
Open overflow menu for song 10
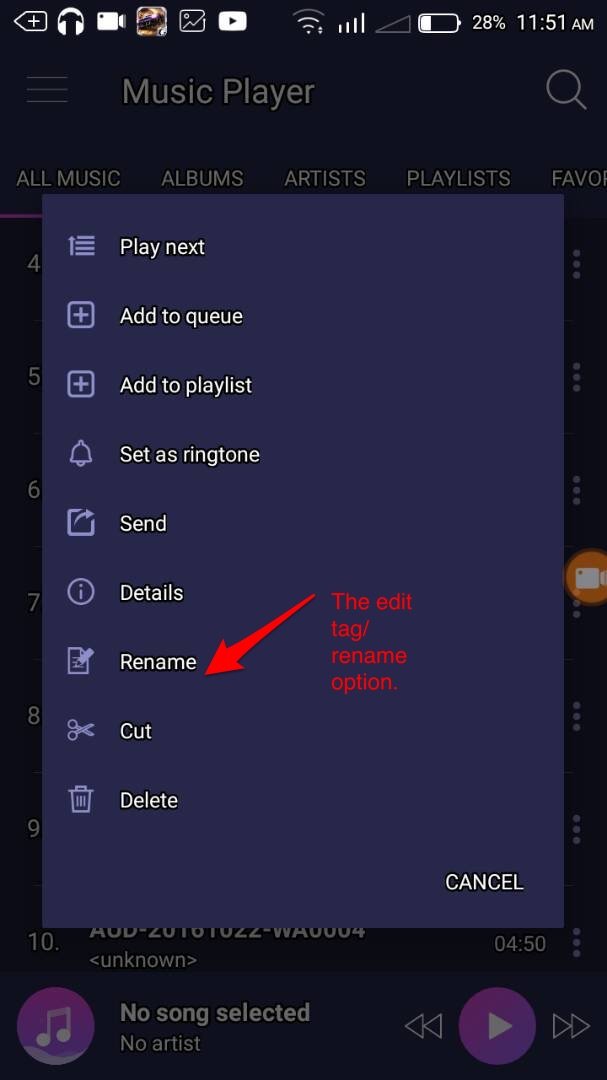tap(577, 942)
